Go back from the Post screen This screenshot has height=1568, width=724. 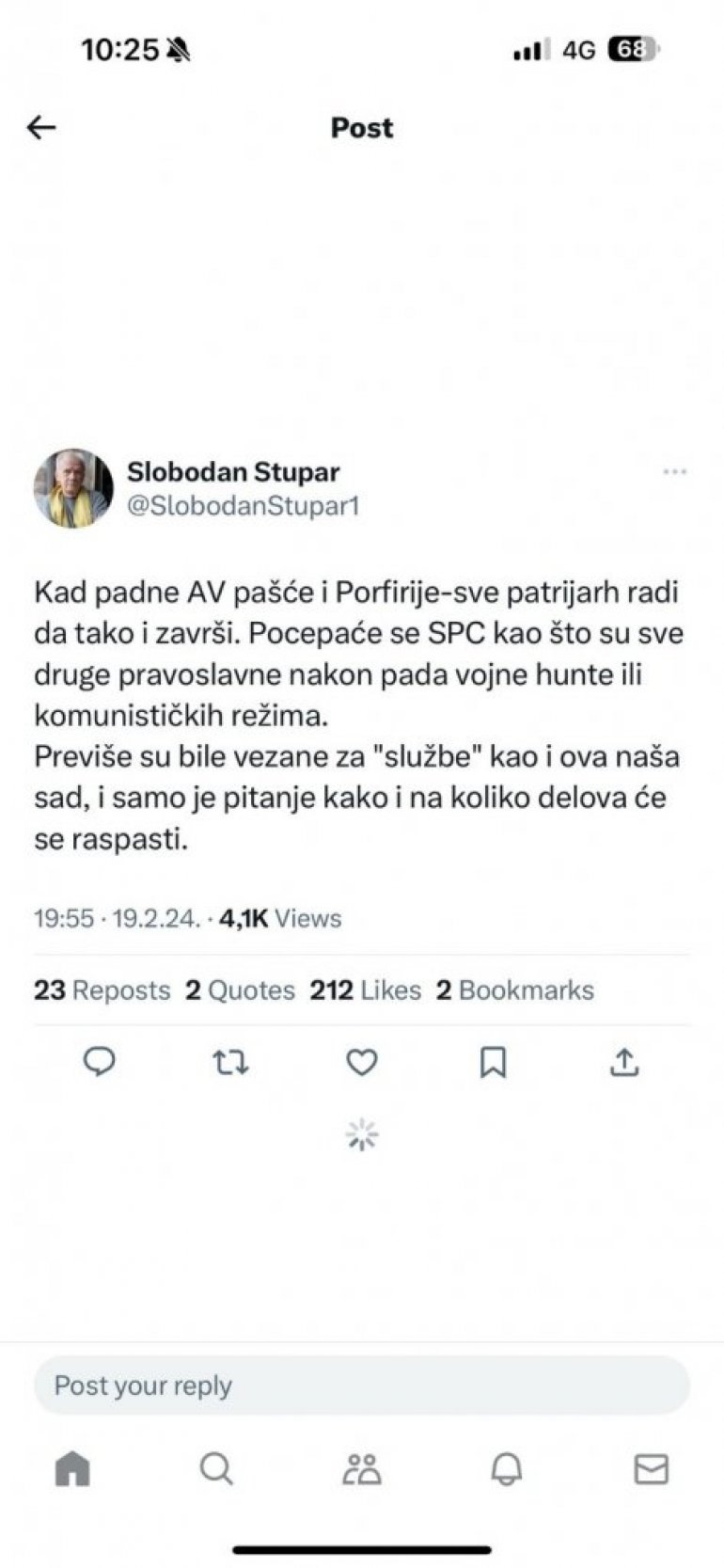pyautogui.click(x=41, y=128)
